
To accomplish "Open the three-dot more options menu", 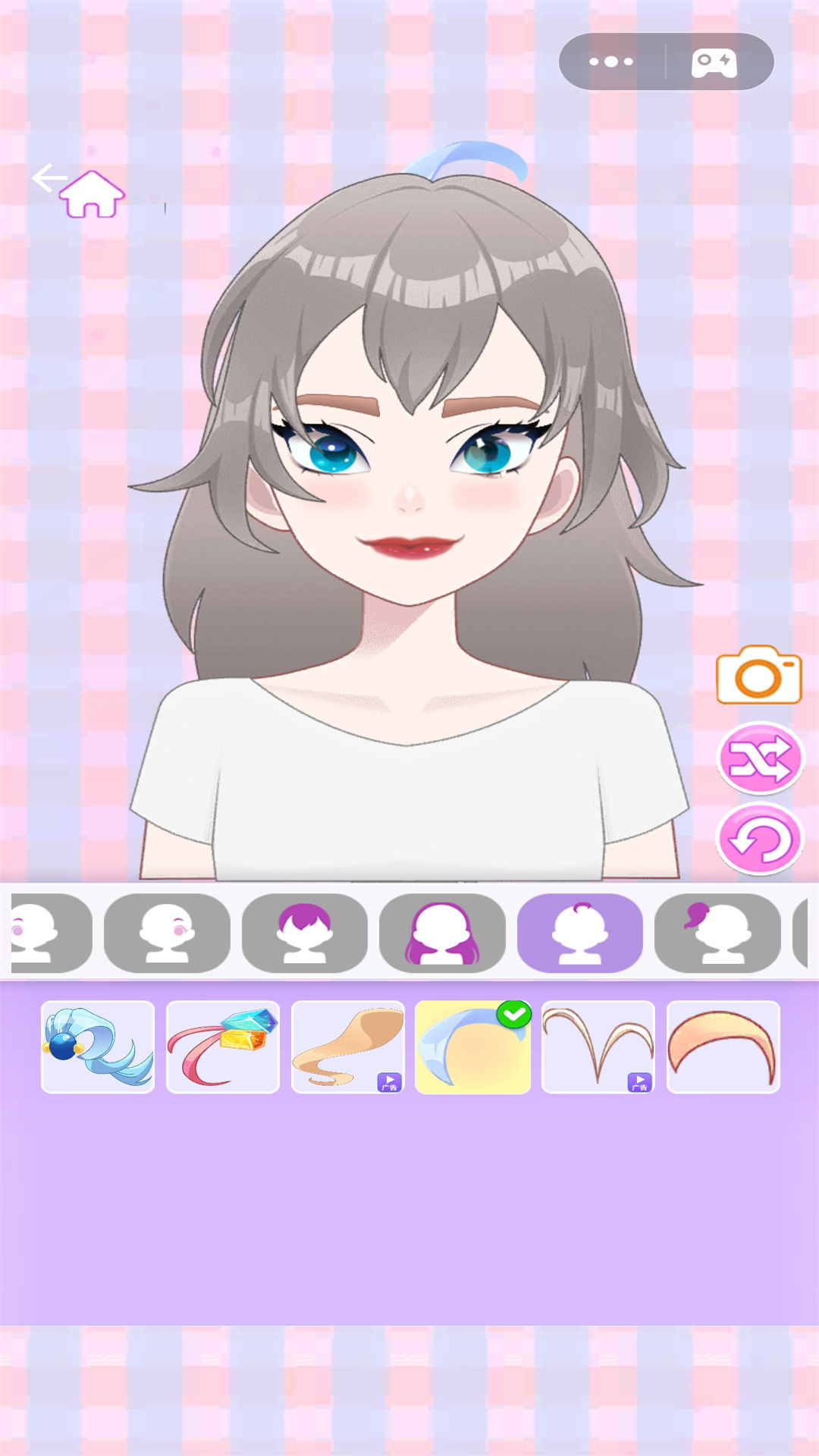I will tap(611, 62).
